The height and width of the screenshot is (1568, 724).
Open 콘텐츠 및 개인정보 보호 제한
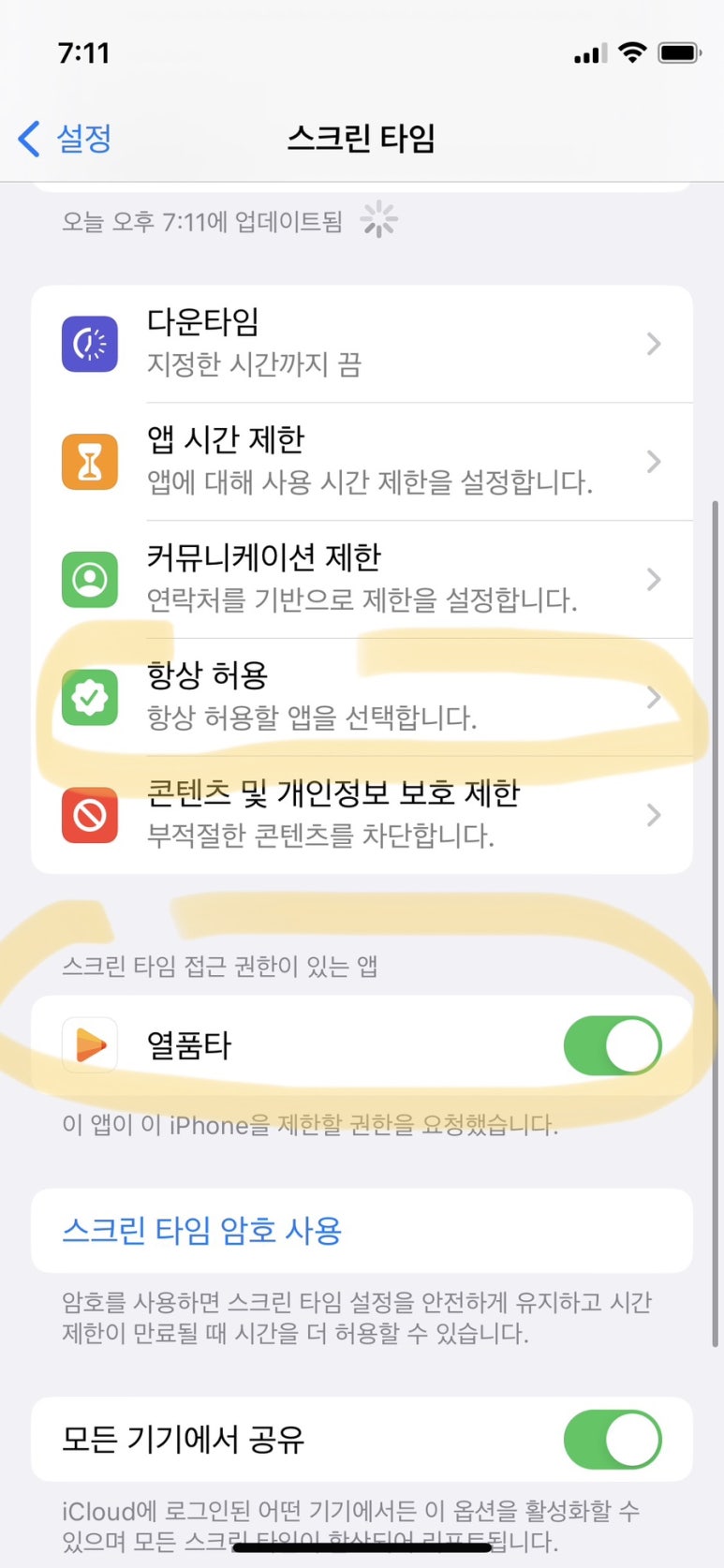pos(362,814)
